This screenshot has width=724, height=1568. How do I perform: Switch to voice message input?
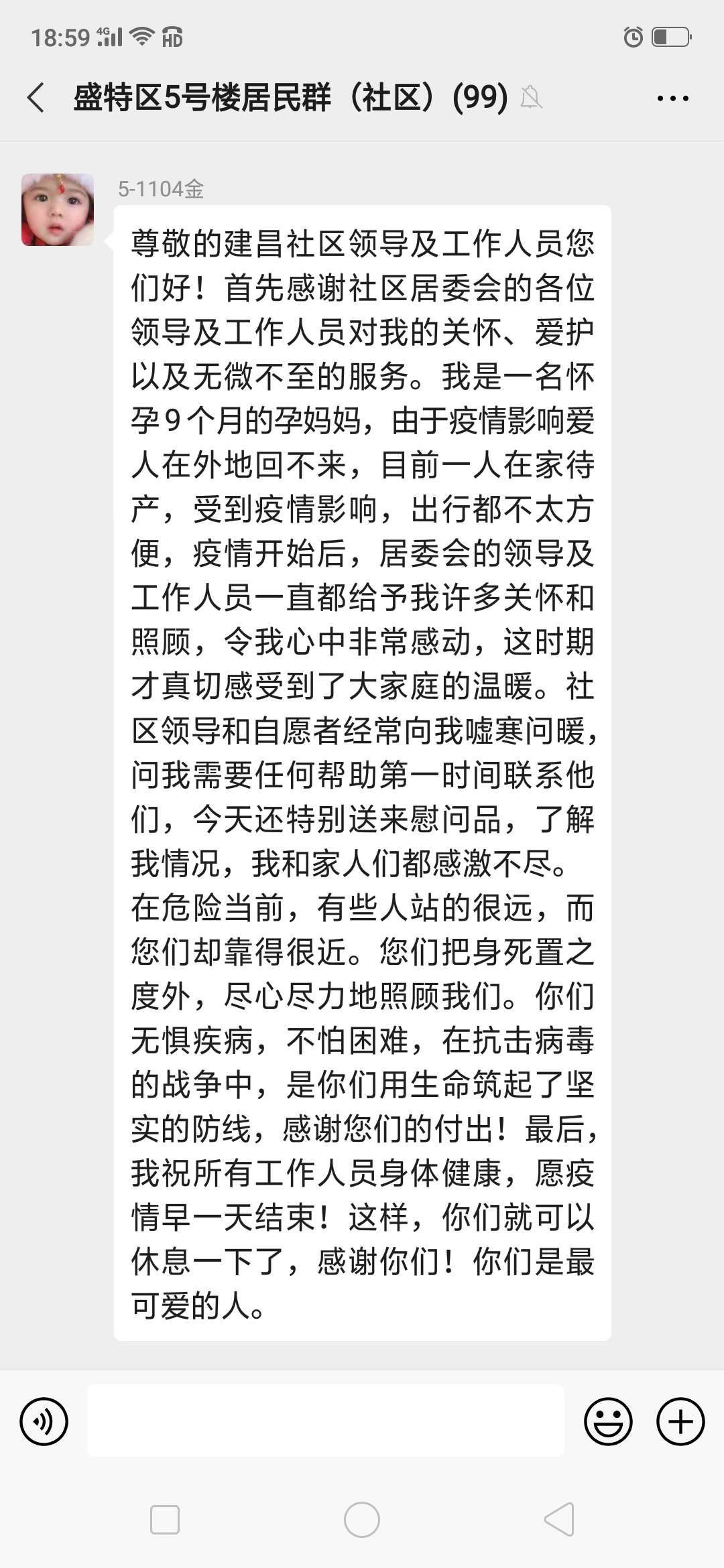(44, 1421)
